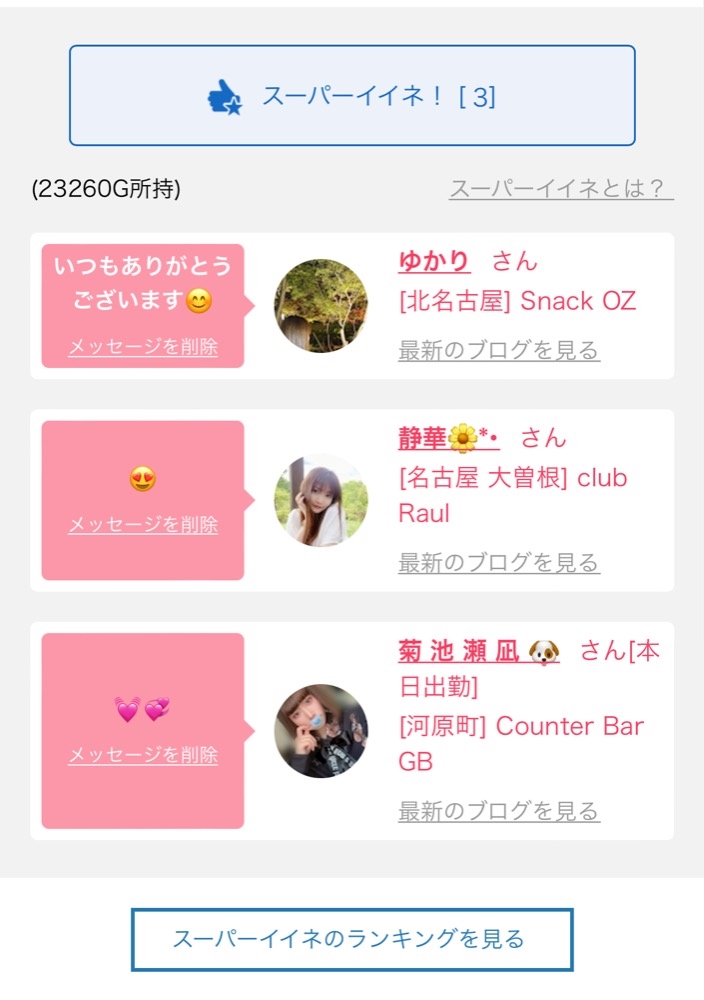Delete the message sent to 菊池瀬凪
Screen dimensions: 704x1000
(x=143, y=755)
